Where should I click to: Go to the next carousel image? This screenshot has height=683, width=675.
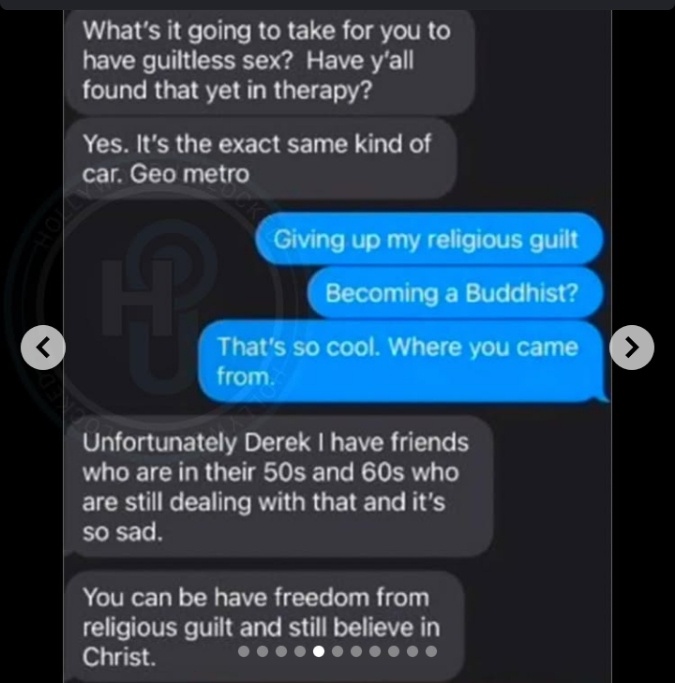point(632,347)
